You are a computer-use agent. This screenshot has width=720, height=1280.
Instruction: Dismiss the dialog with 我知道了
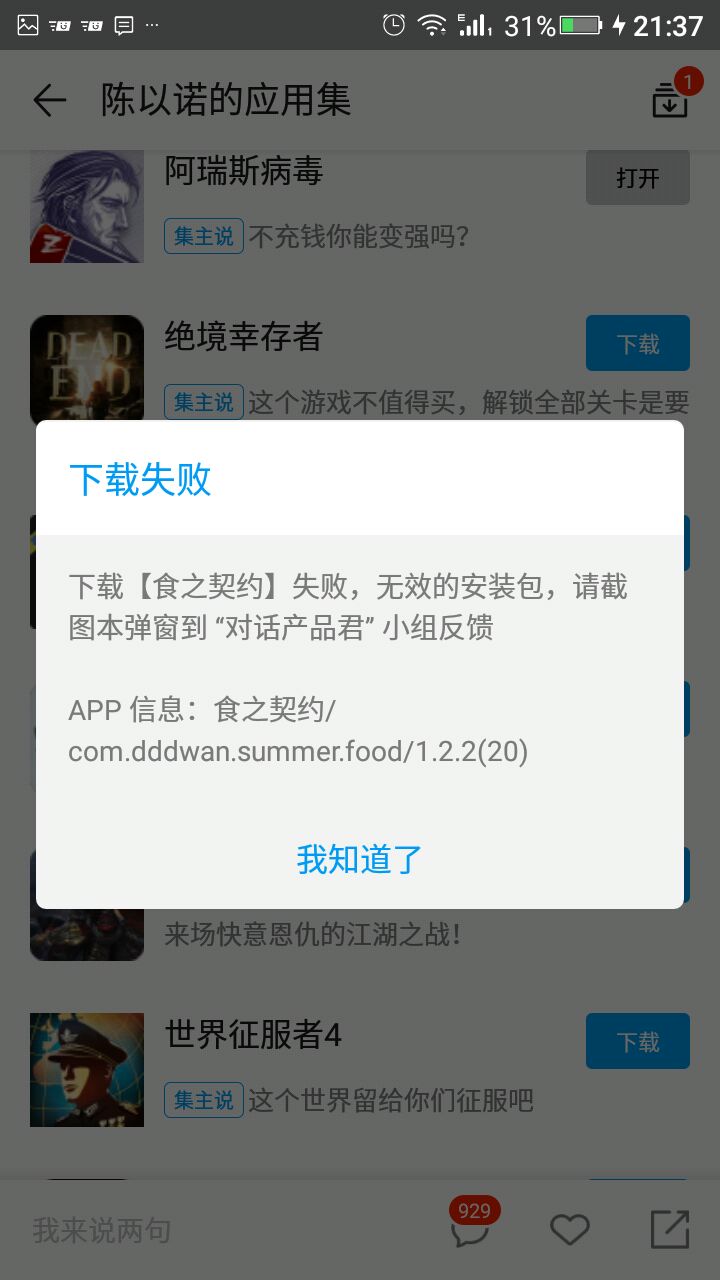(360, 859)
